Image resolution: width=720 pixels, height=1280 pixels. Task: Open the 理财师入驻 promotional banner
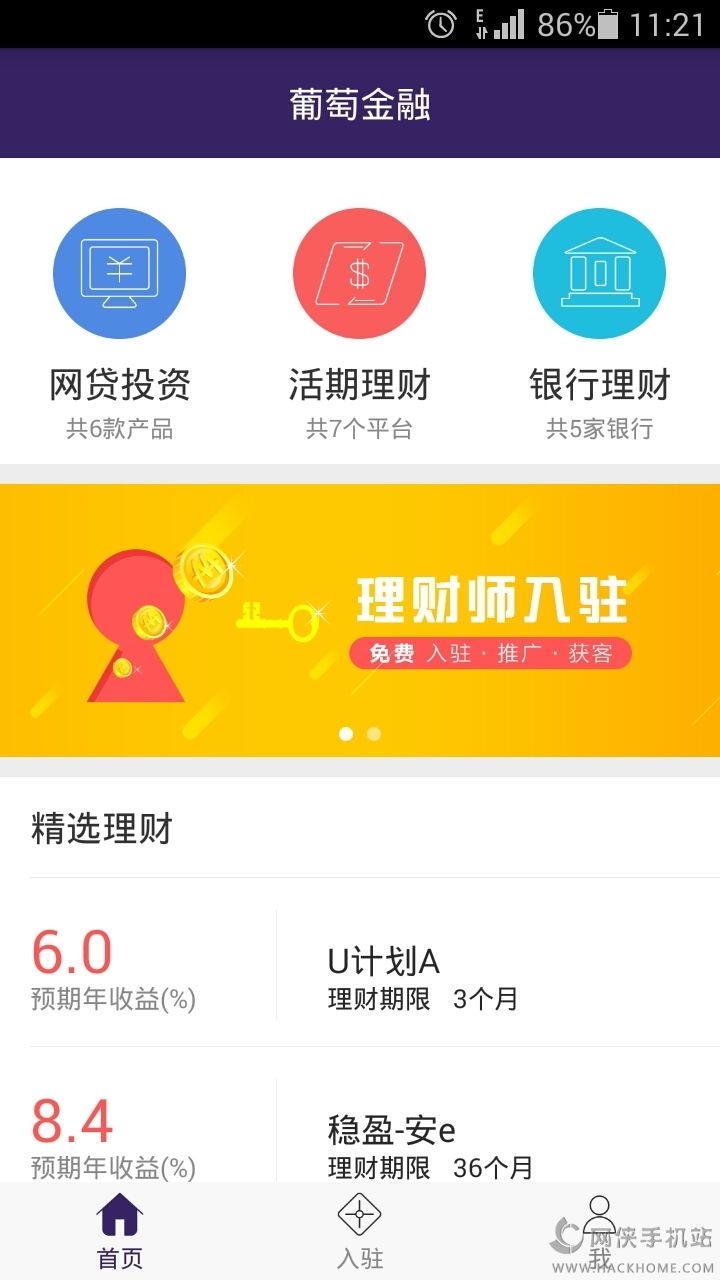360,620
